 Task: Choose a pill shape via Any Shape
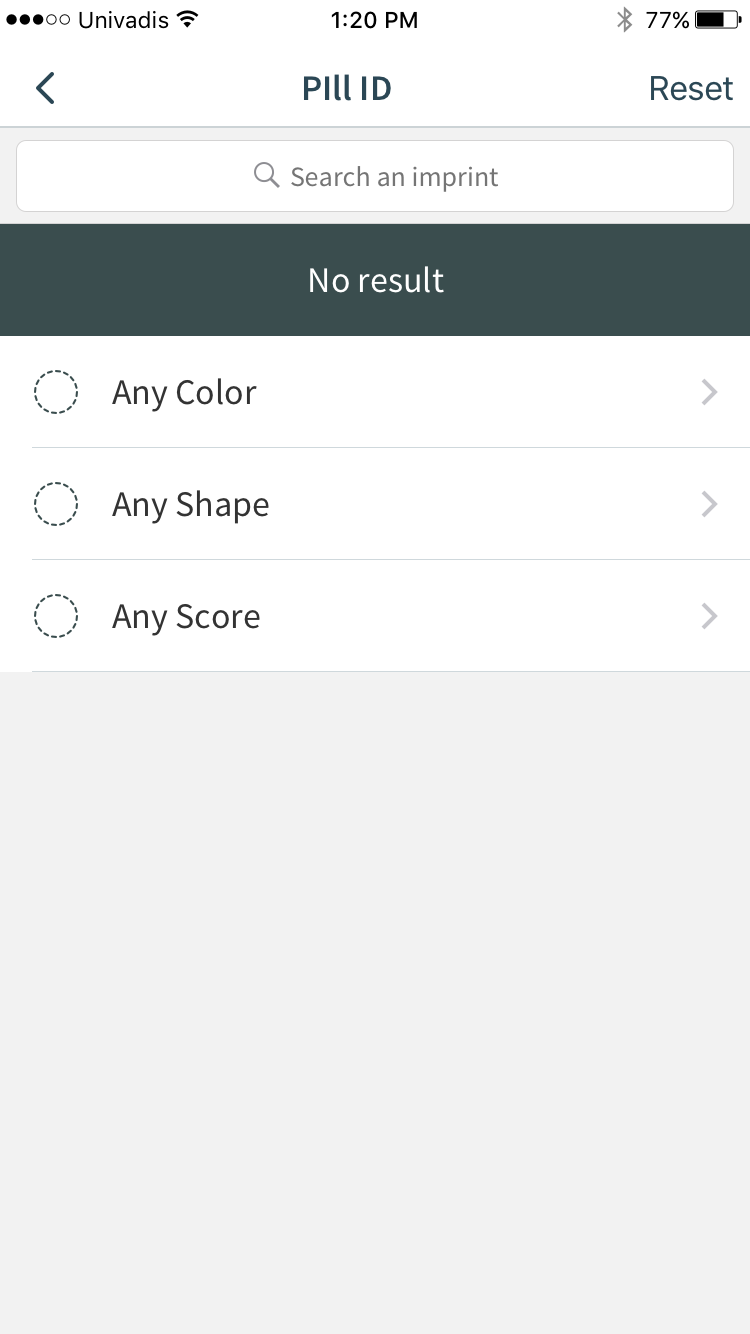click(375, 504)
